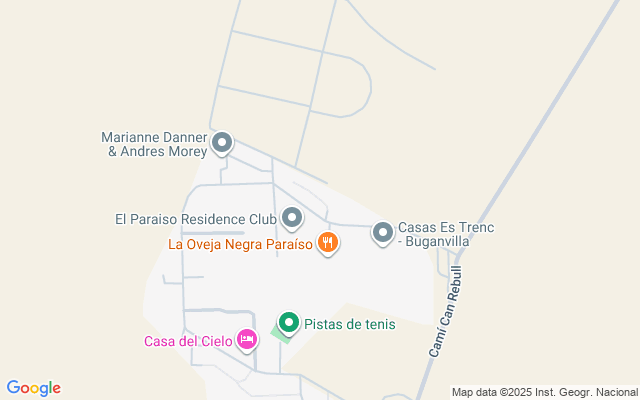Select the Pistas de tenis pin
640x400 pixels.
coord(289,322)
